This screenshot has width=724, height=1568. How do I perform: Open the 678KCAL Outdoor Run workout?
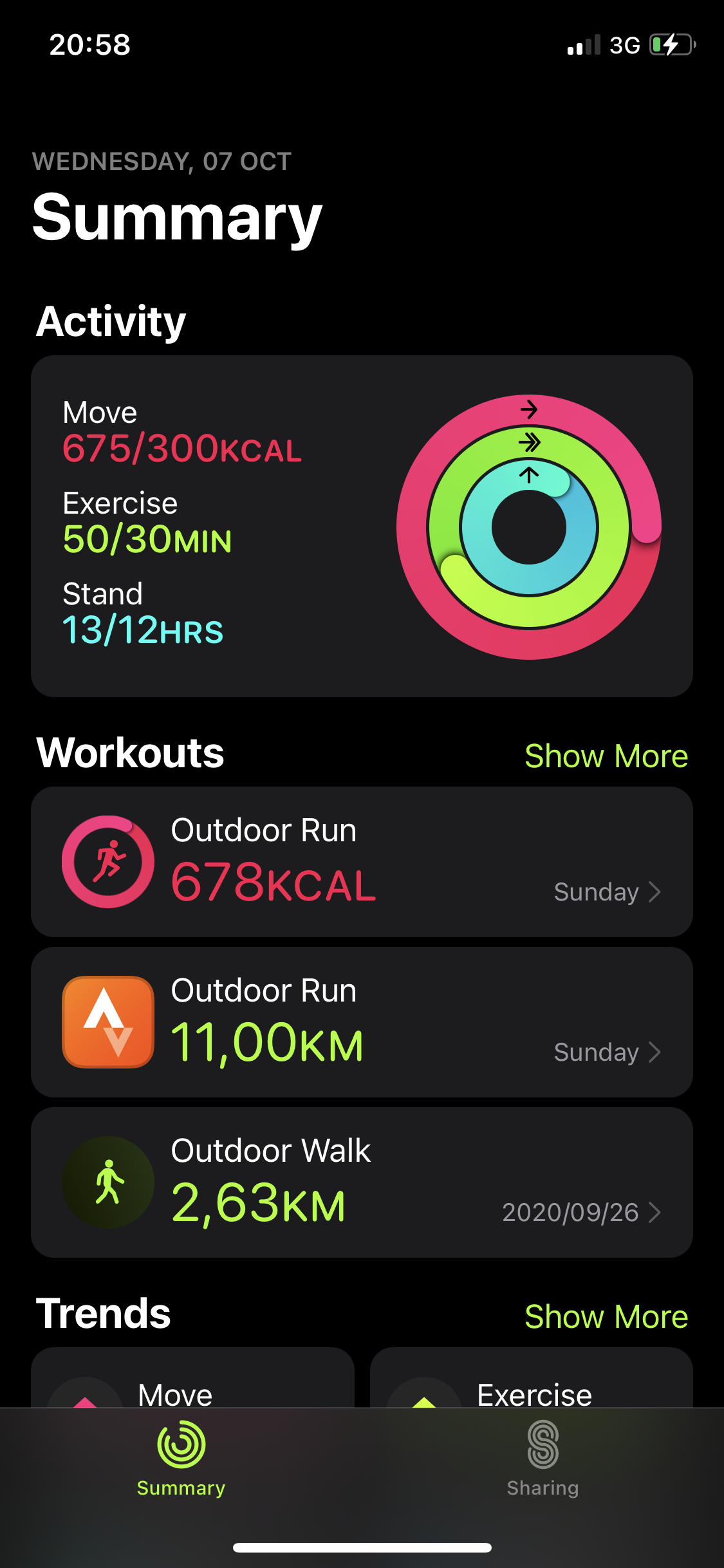pos(362,862)
